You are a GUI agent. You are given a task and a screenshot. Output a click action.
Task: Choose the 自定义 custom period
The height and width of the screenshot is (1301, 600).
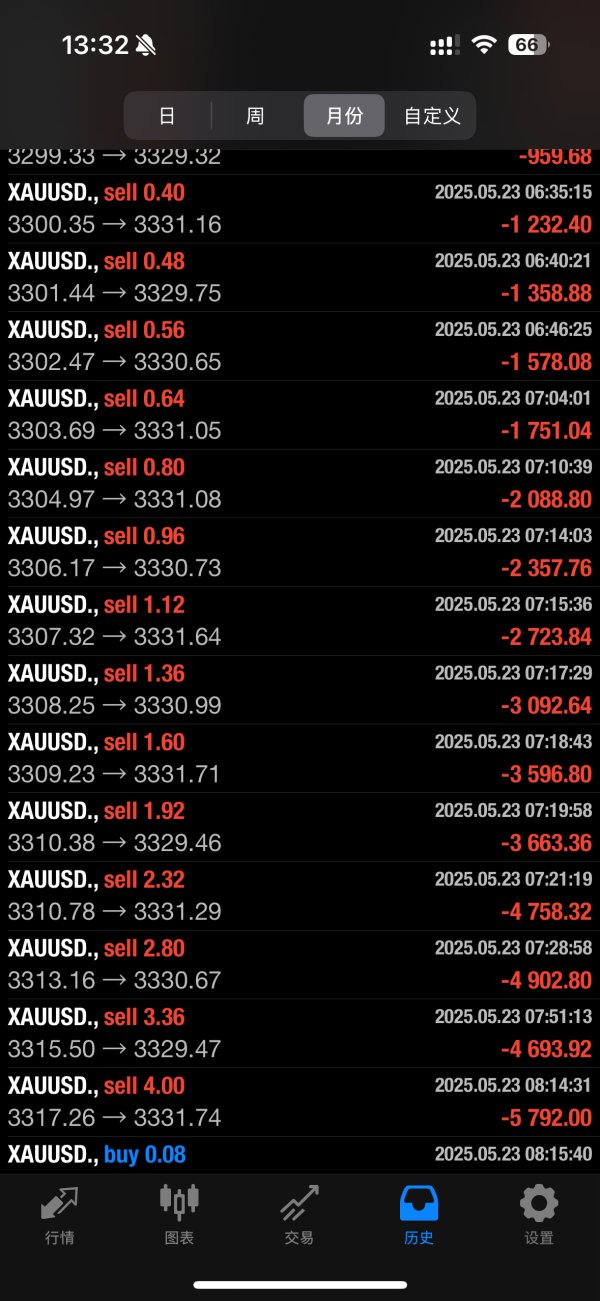point(432,116)
